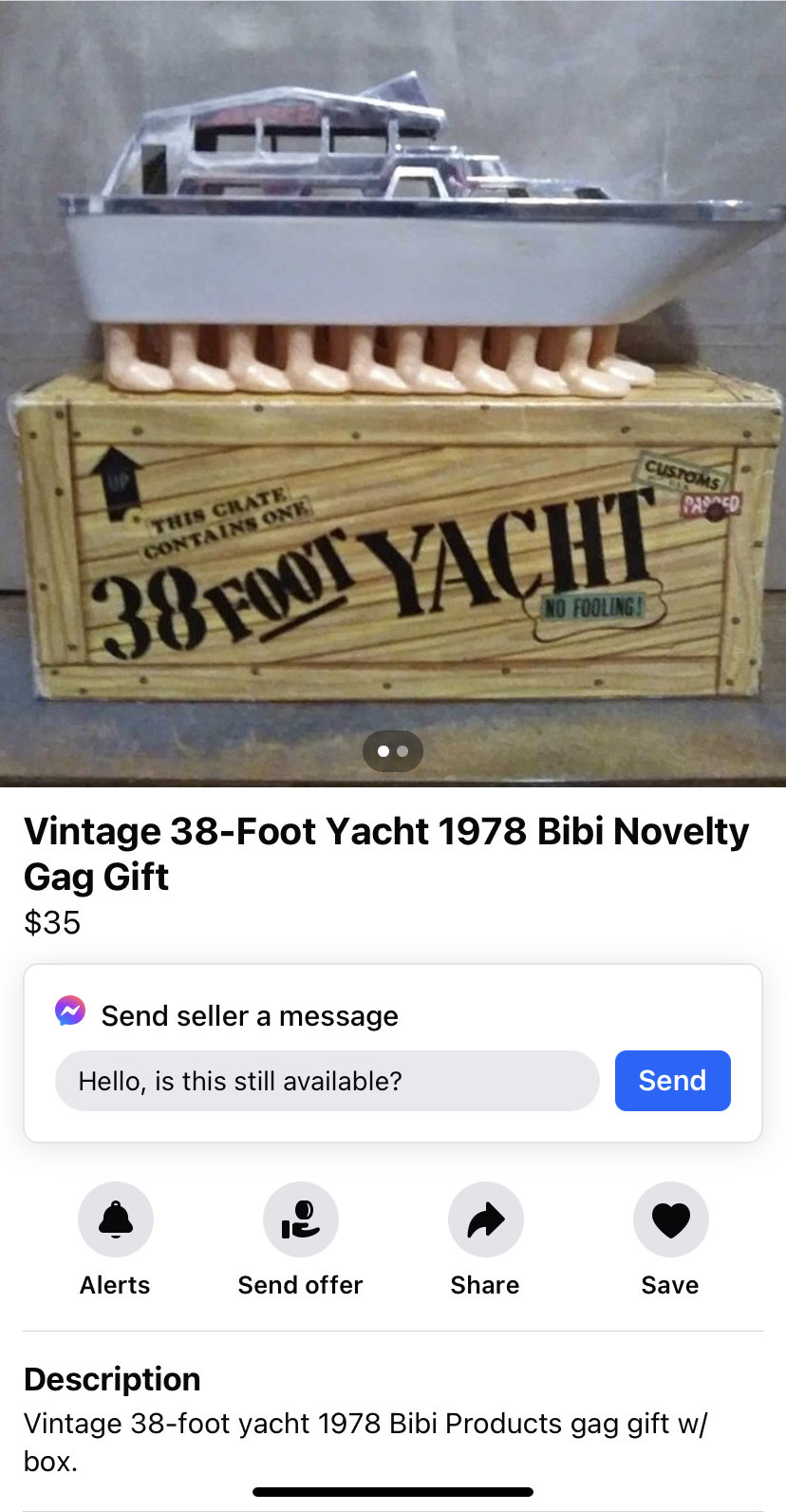This screenshot has height=1512, width=786.
Task: Edit the 'Hello, is this still available?' message
Action: 327,1081
